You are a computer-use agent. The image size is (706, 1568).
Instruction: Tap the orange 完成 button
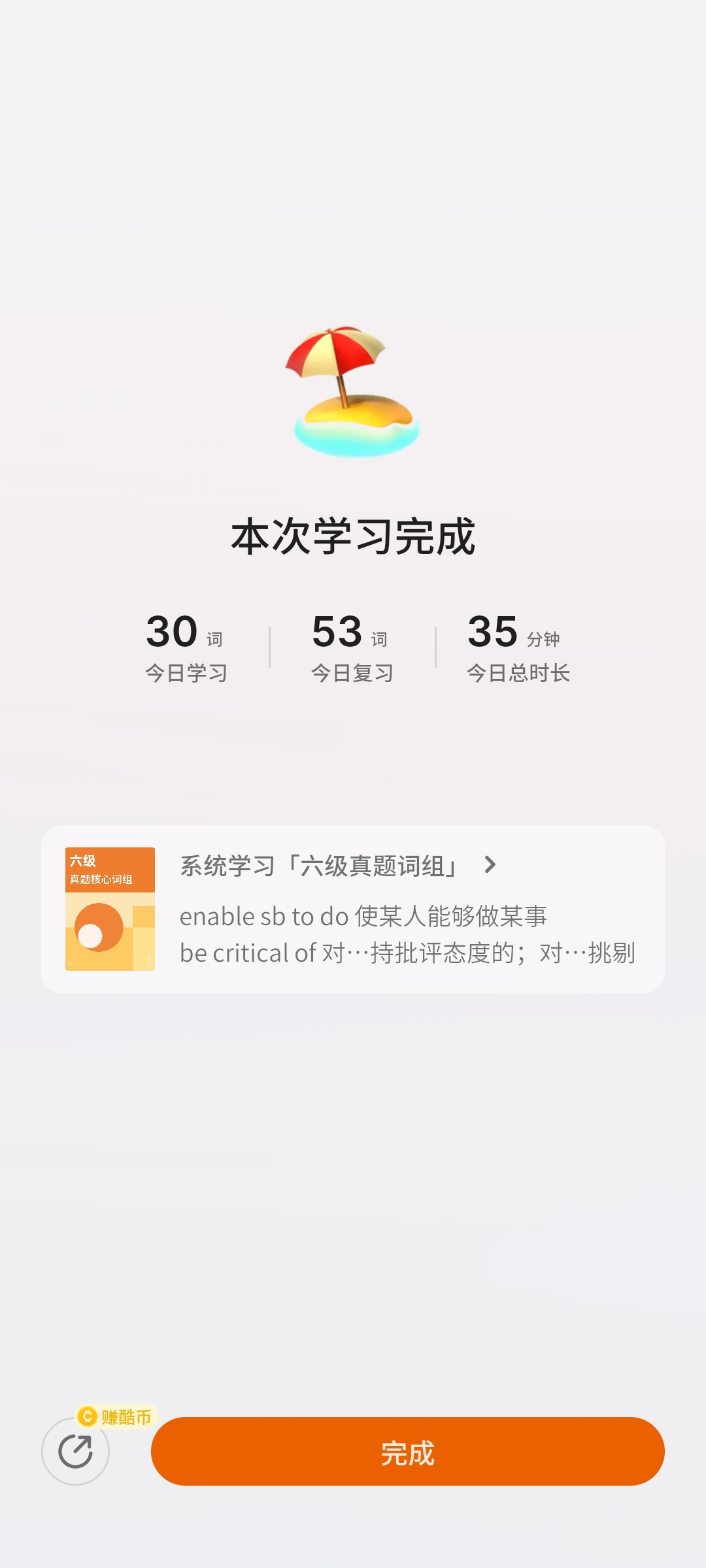[x=407, y=1452]
